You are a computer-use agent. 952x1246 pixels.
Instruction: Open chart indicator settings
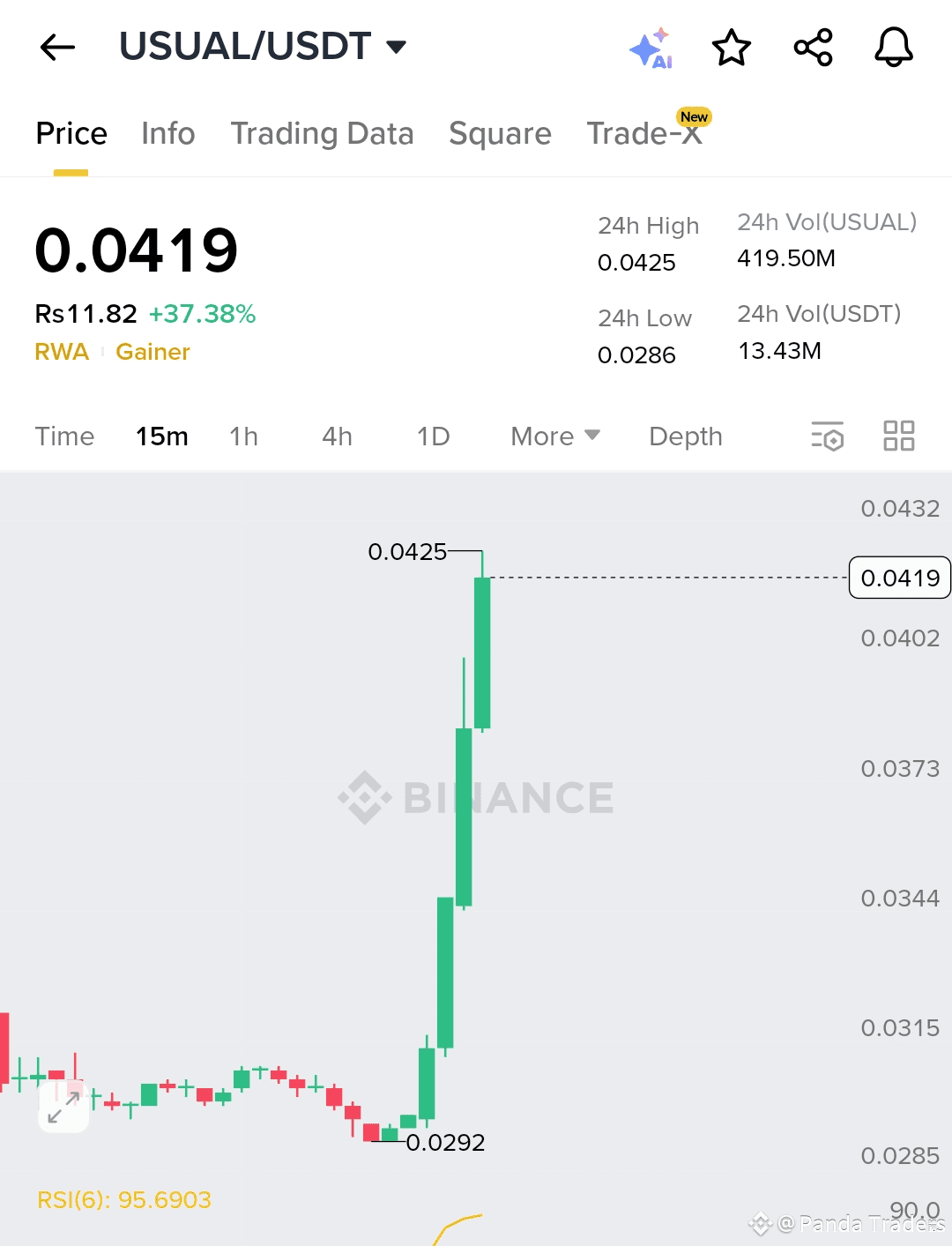[828, 436]
